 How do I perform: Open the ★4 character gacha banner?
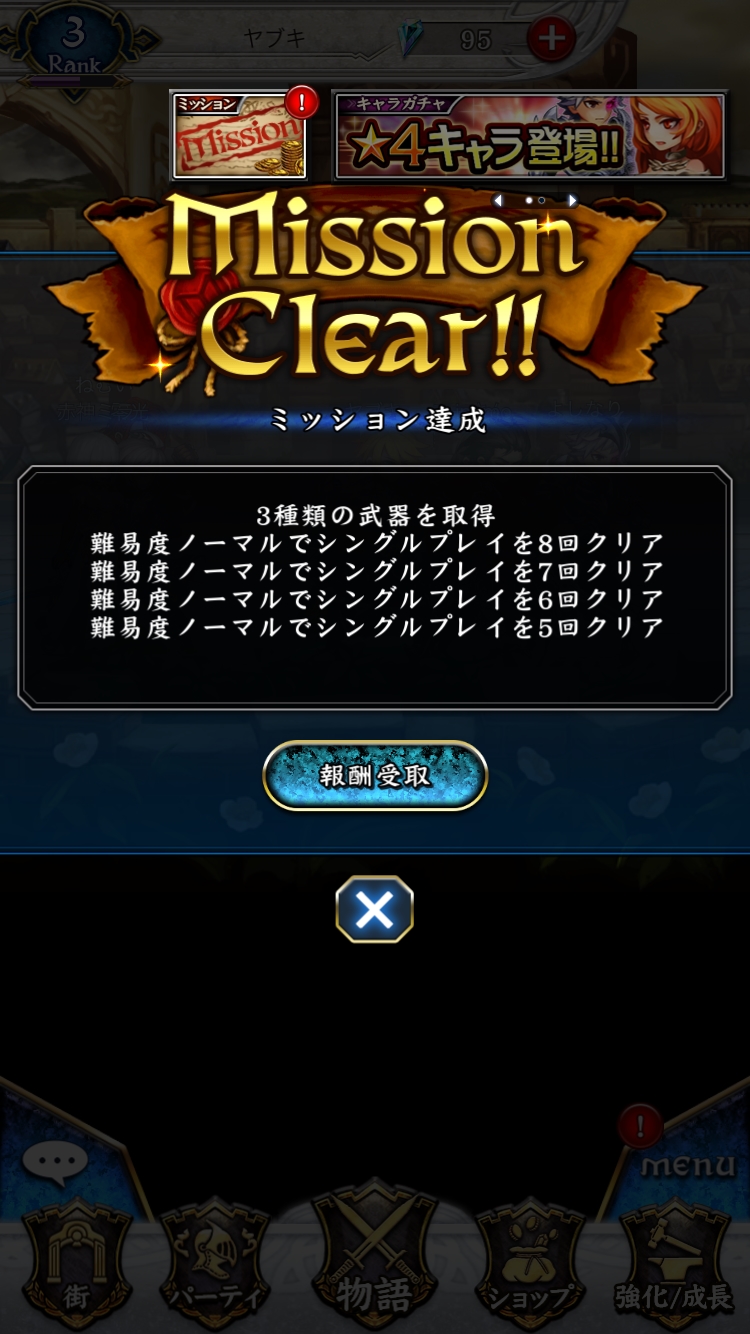click(x=530, y=136)
